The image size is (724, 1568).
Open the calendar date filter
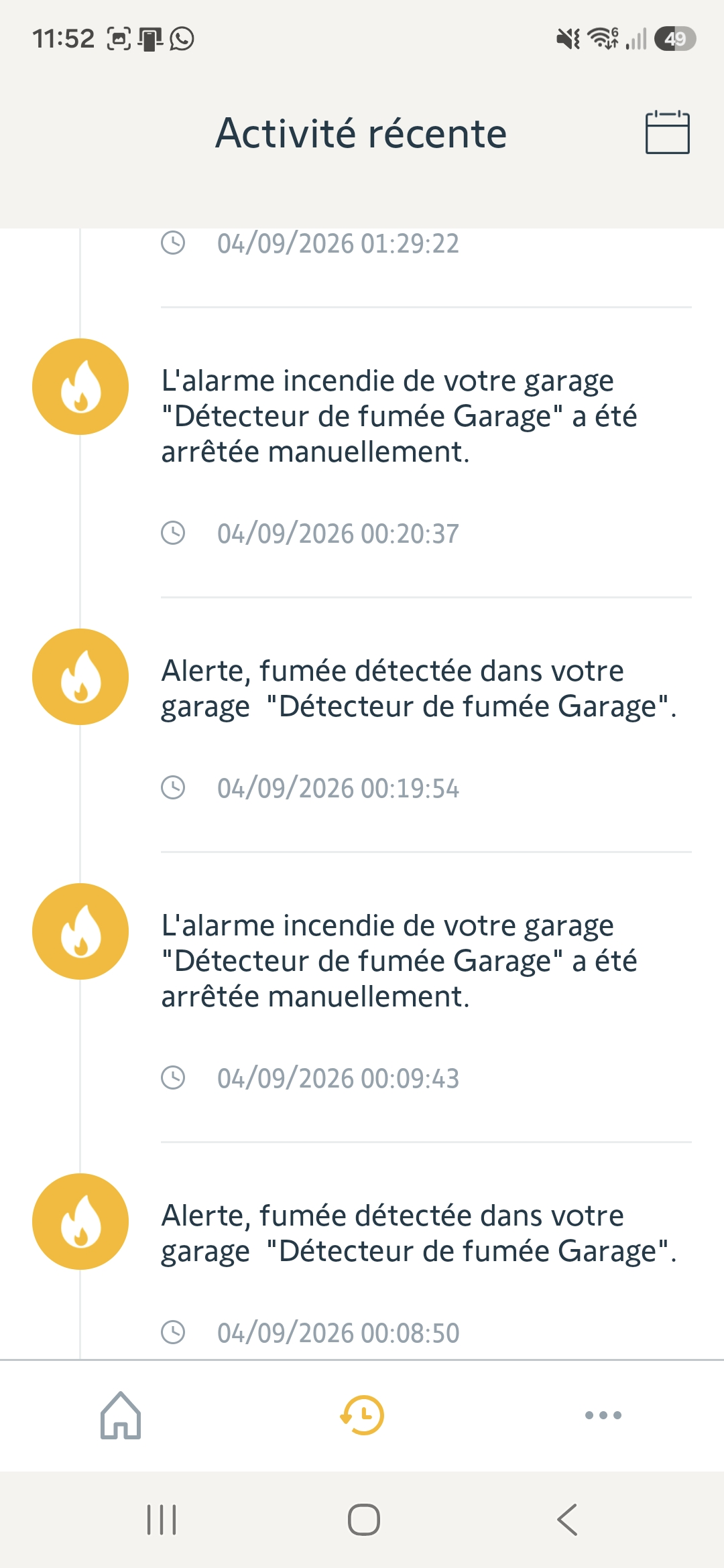tap(667, 132)
